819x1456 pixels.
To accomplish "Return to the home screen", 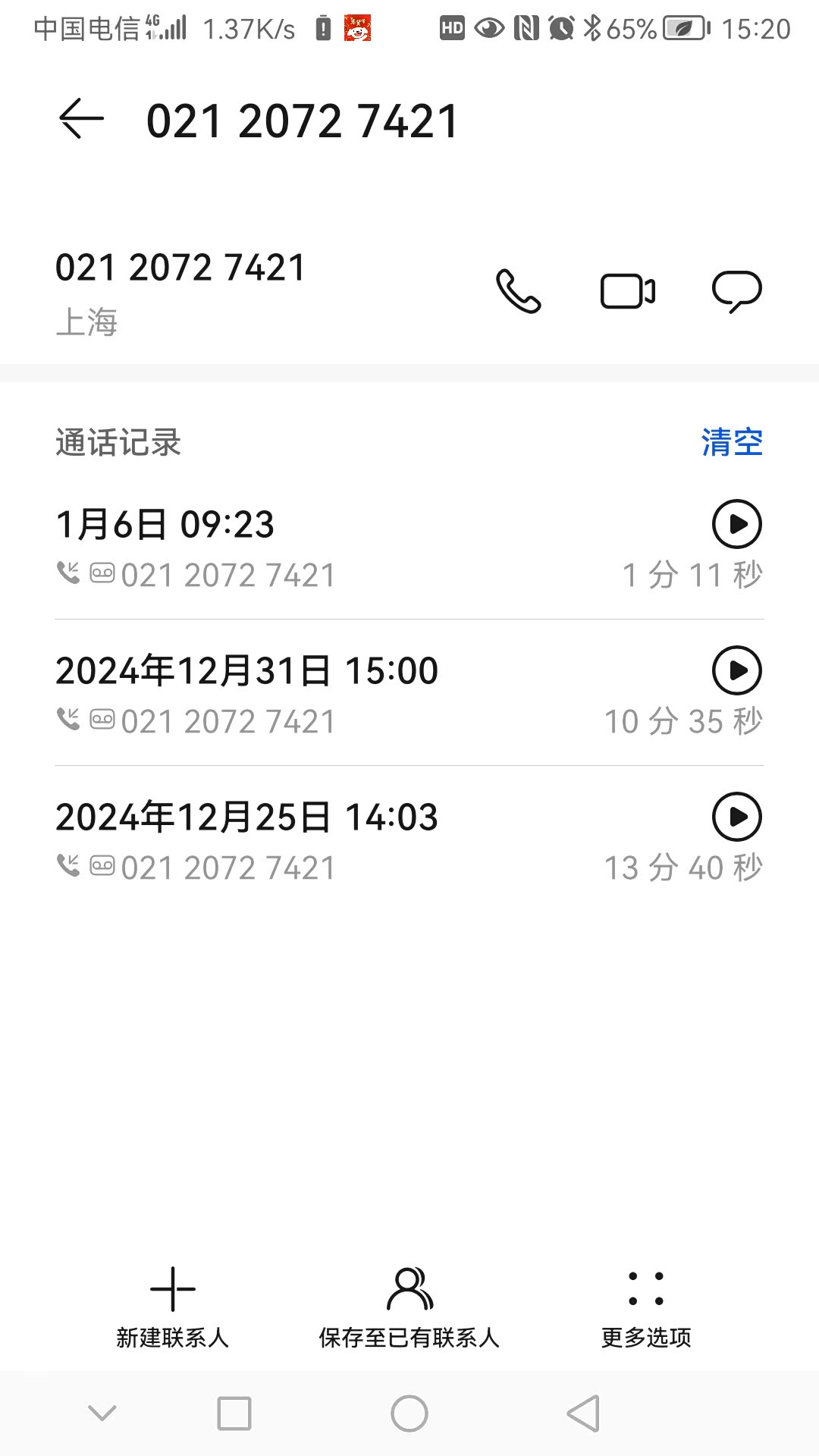I will (x=409, y=1414).
